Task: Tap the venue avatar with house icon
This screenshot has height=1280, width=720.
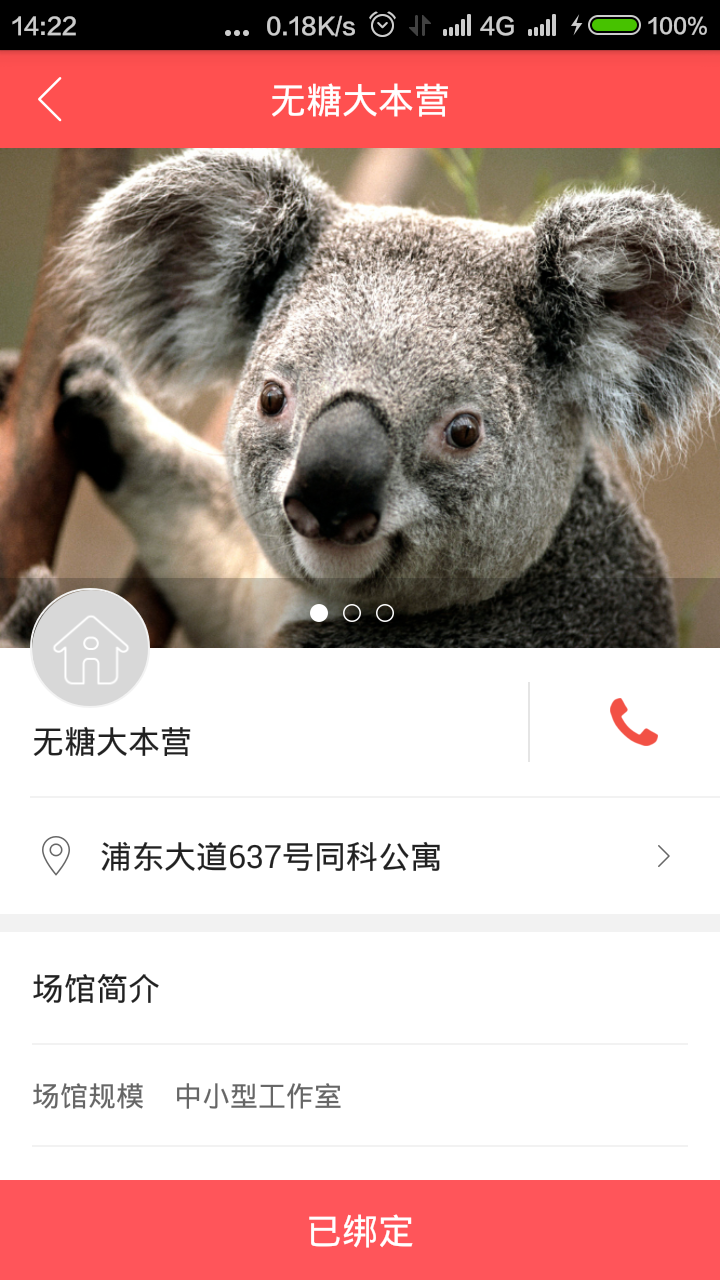Action: click(x=90, y=648)
